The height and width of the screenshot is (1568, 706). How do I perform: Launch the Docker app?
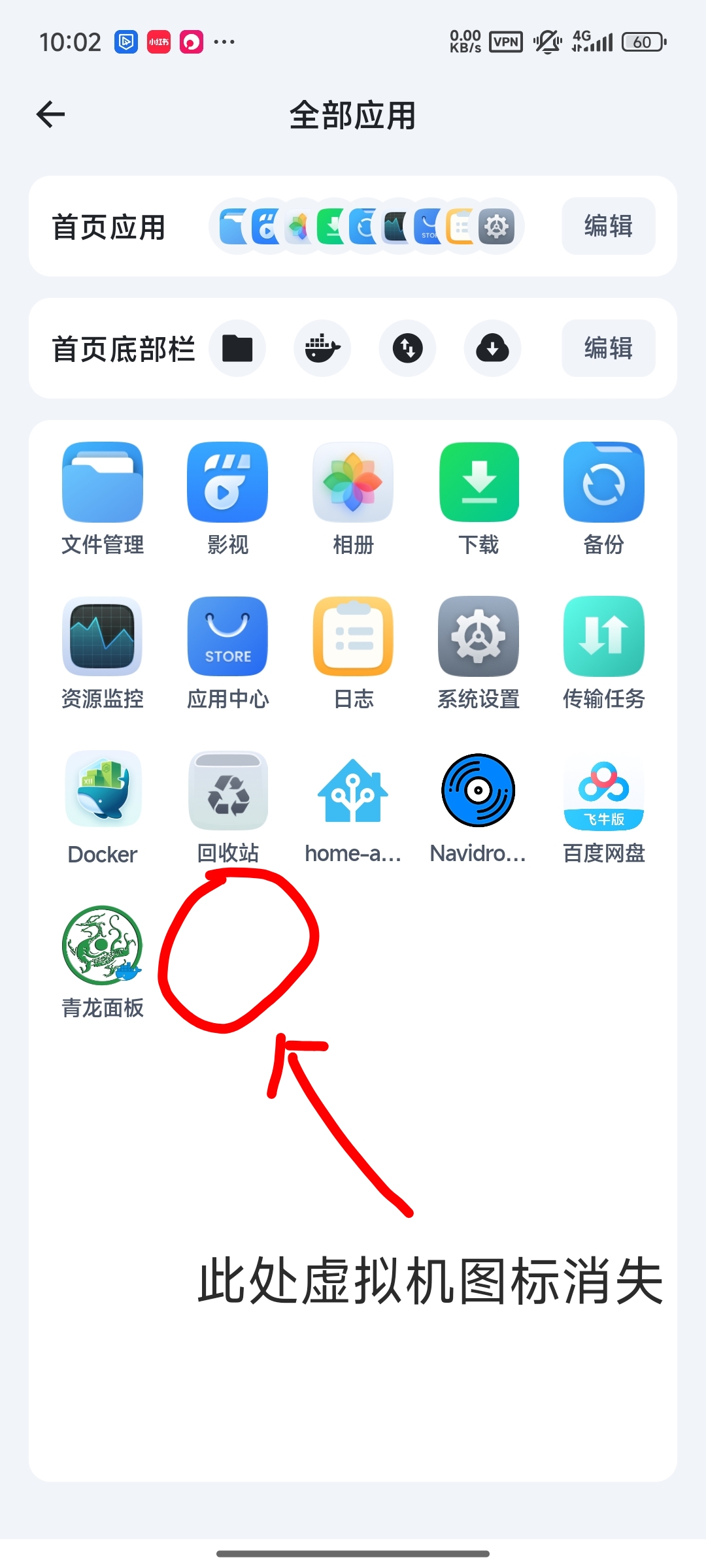point(103,791)
